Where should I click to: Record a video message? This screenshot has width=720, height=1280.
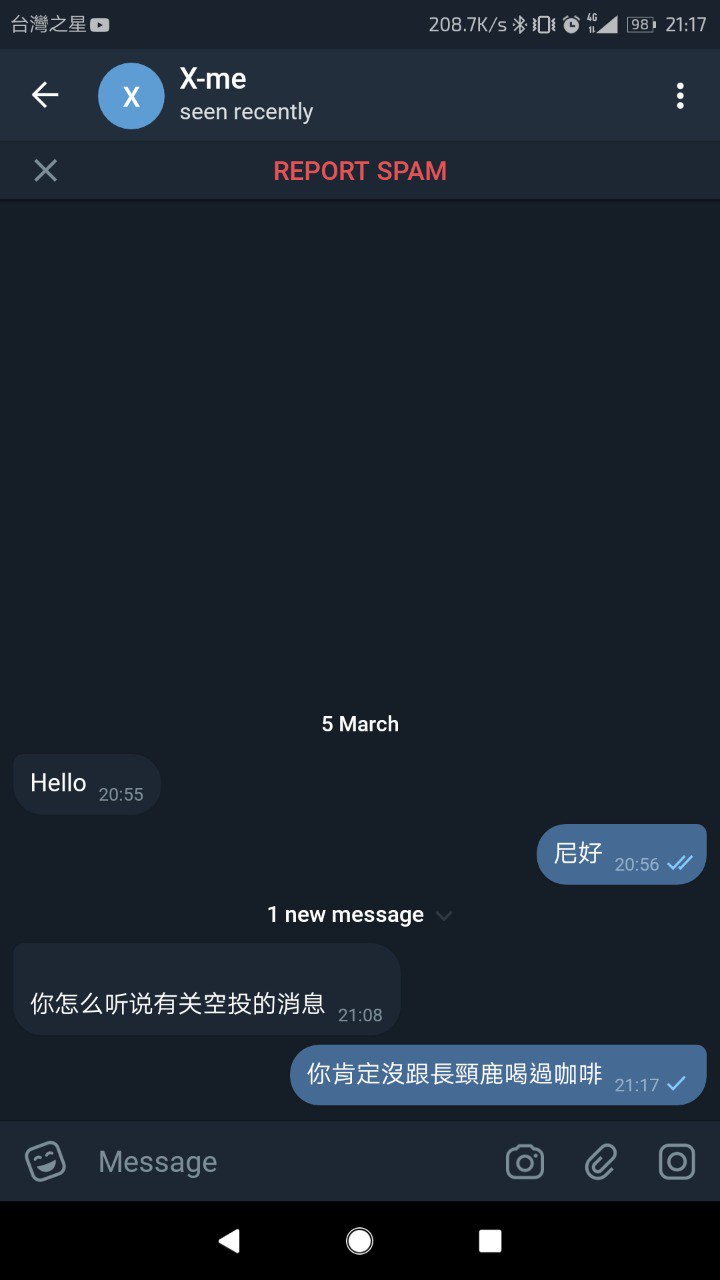pyautogui.click(x=677, y=1161)
